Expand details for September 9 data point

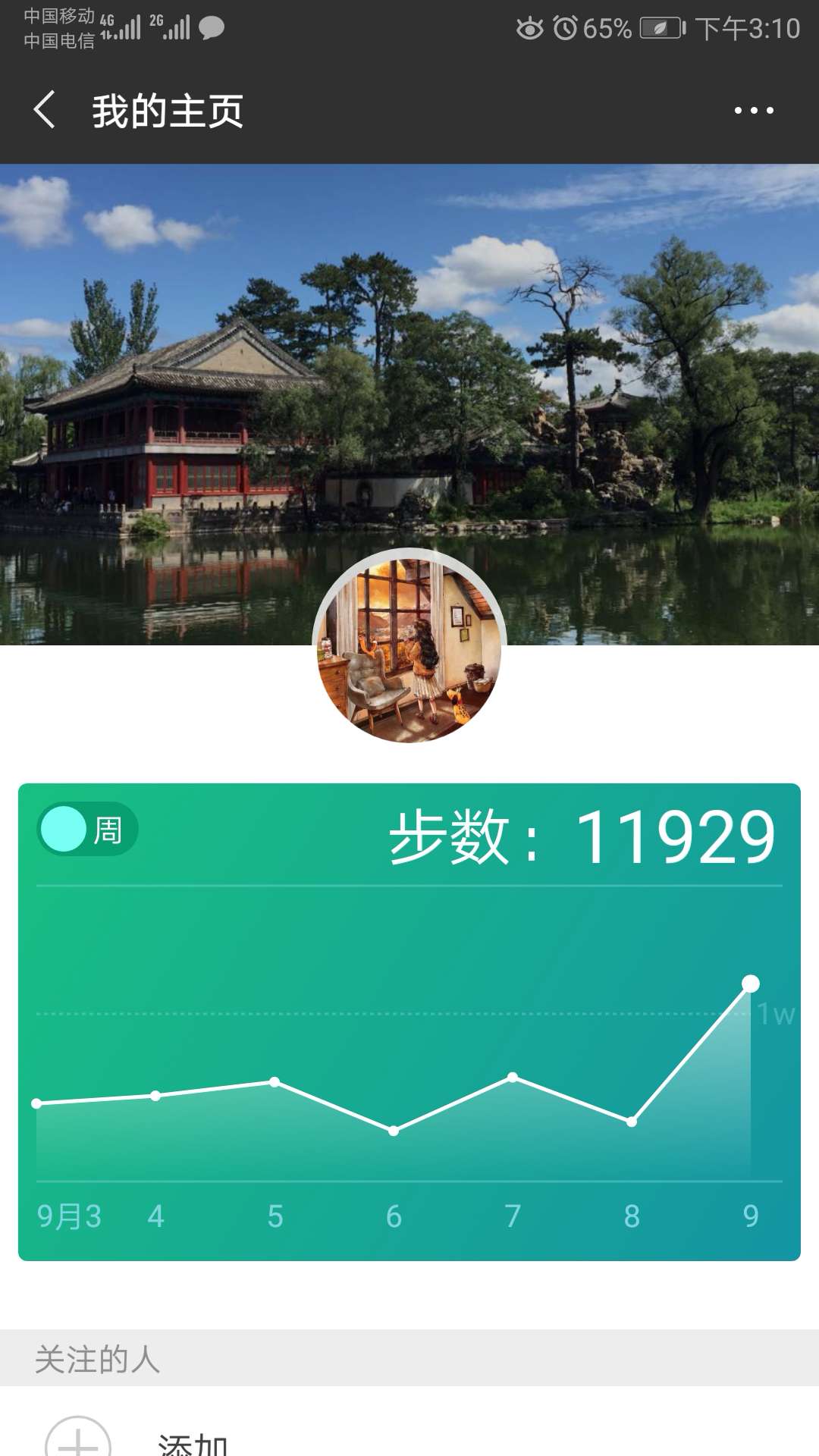pyautogui.click(x=751, y=984)
